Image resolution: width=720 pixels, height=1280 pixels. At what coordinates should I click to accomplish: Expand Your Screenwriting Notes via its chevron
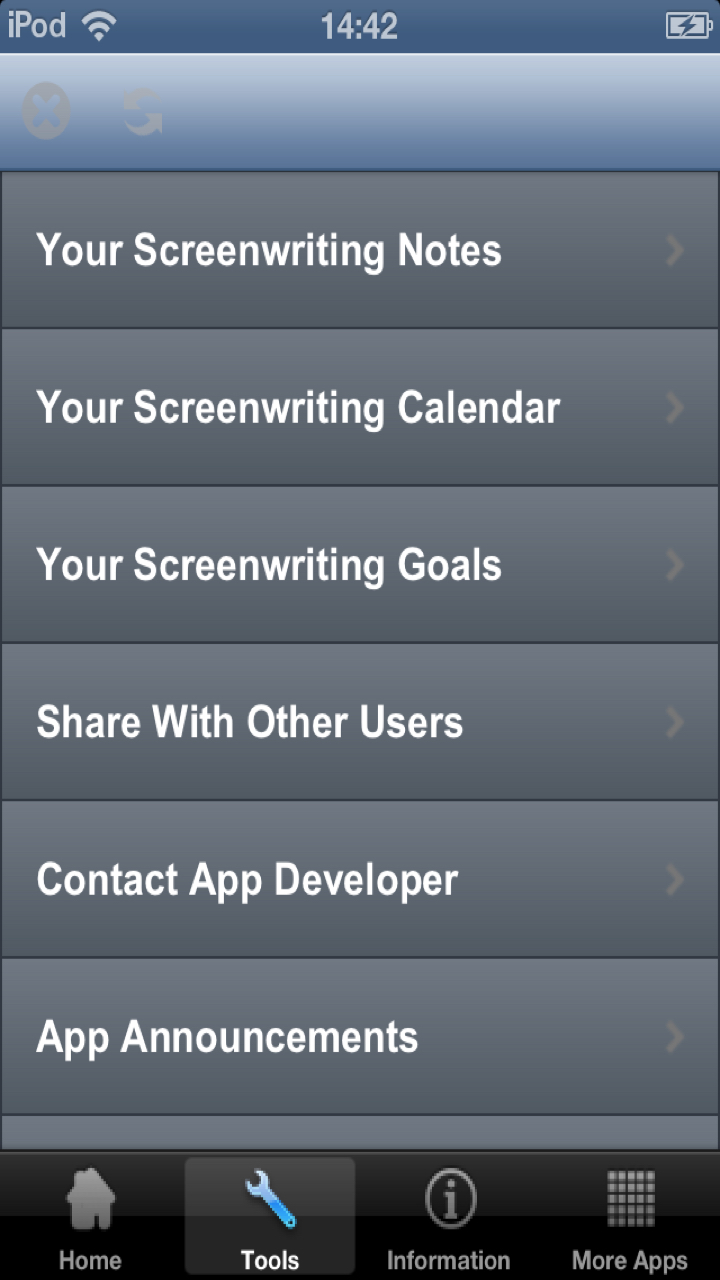point(675,251)
